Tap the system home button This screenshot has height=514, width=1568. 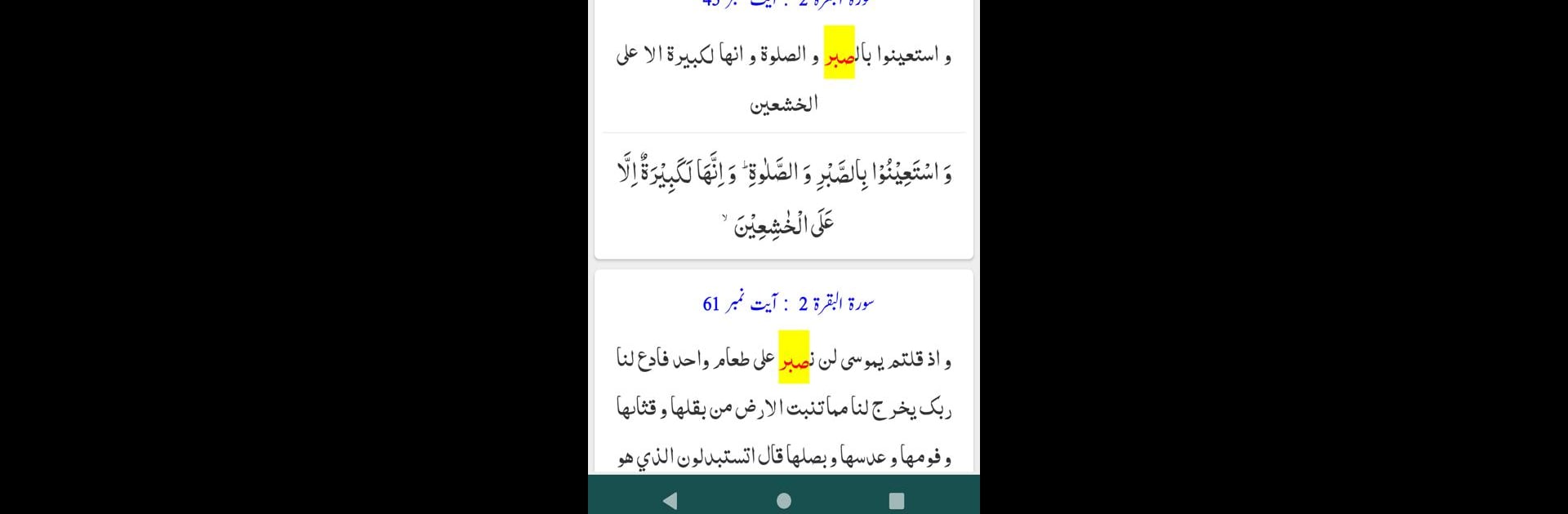tap(784, 500)
